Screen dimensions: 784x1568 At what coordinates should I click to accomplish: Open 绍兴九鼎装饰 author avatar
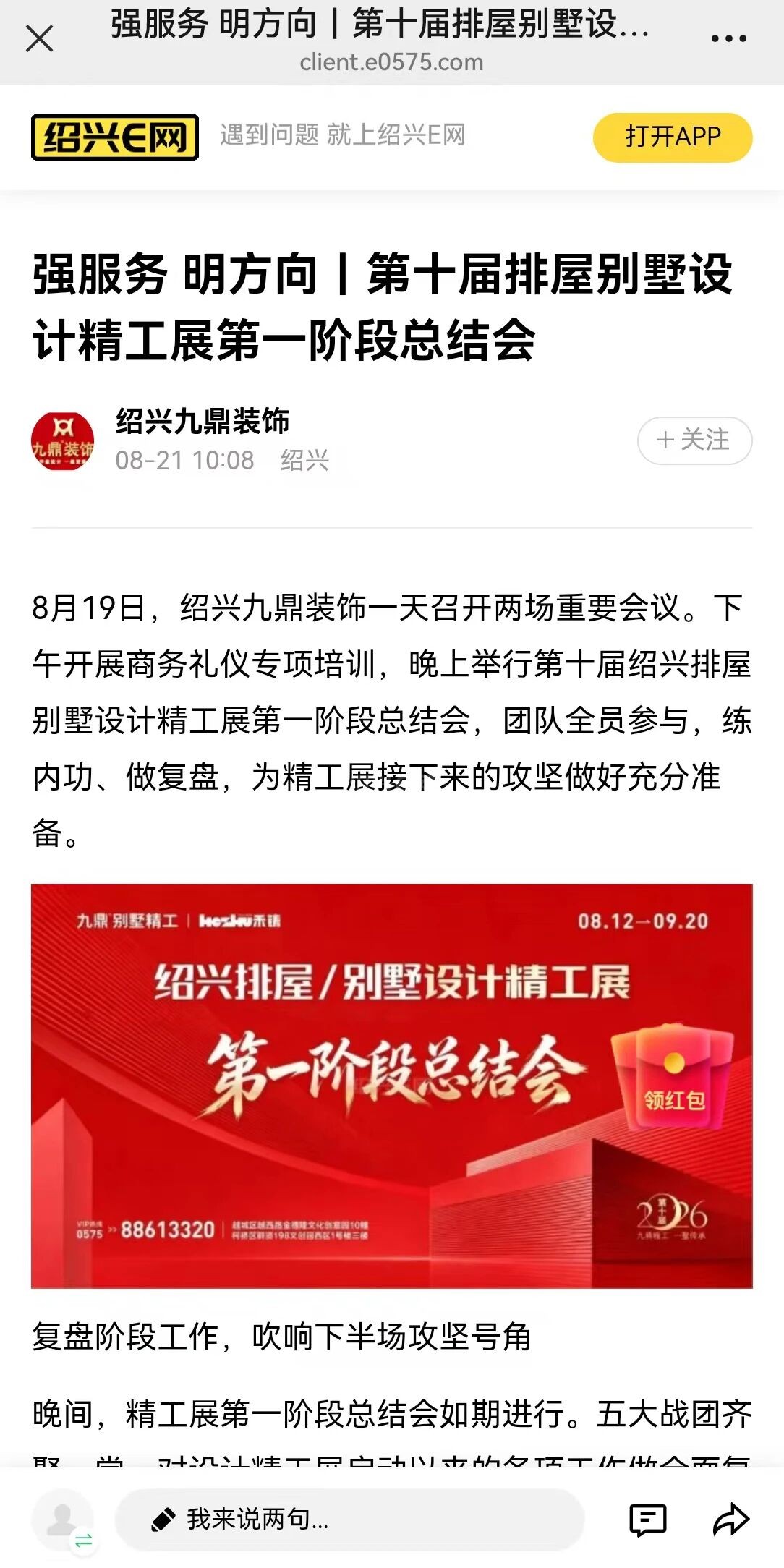pyautogui.click(x=63, y=440)
